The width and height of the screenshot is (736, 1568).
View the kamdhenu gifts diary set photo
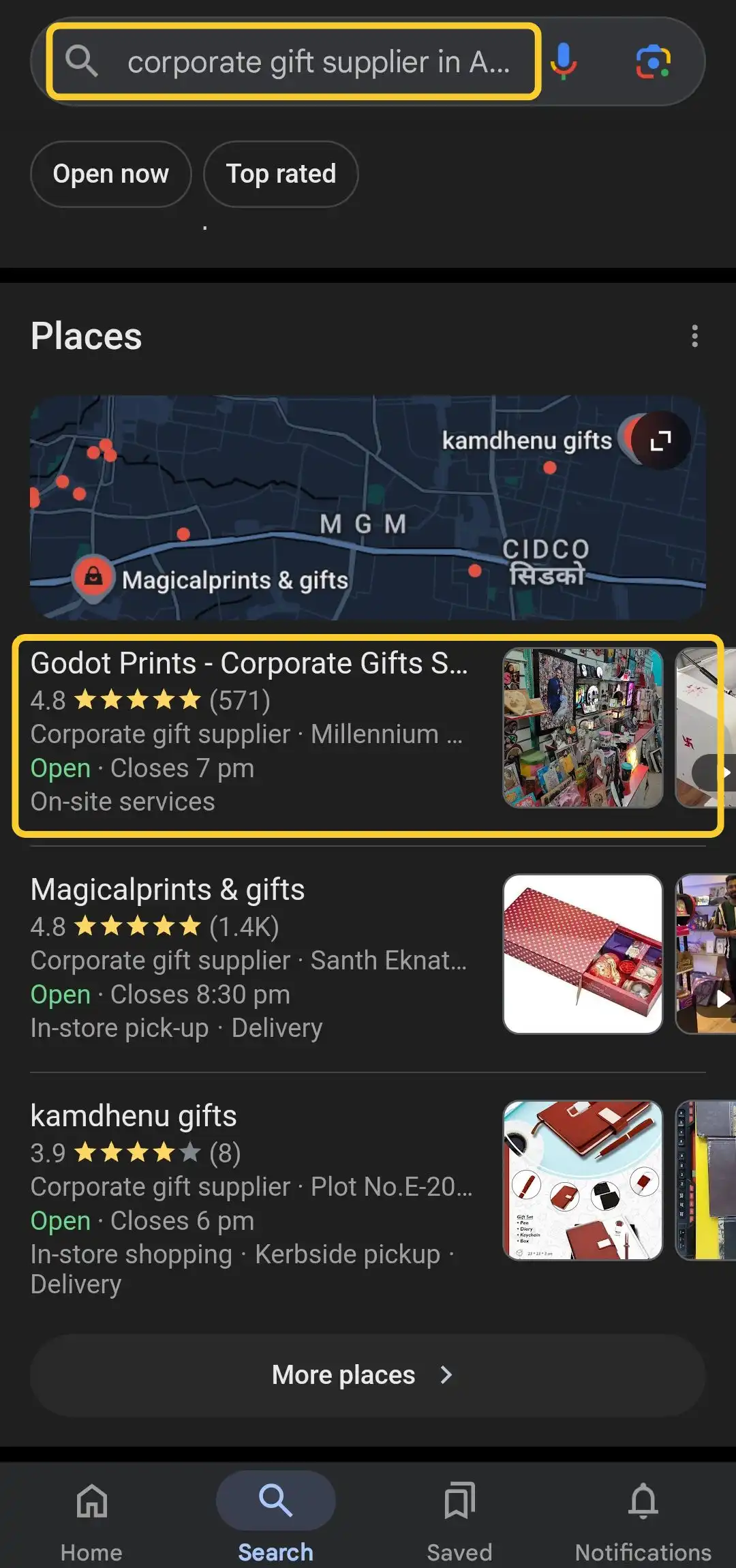pyautogui.click(x=583, y=1180)
